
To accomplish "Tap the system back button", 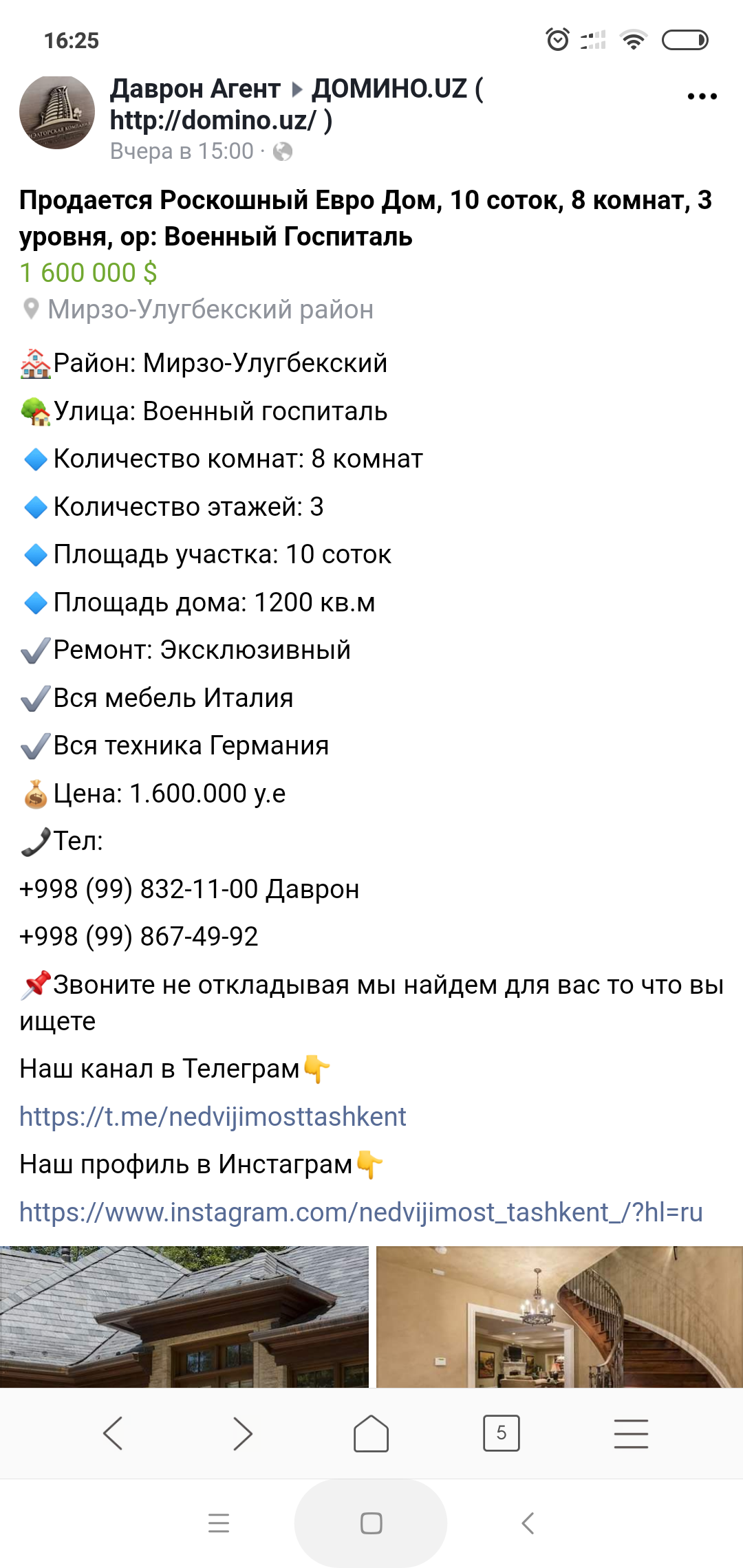I will [x=528, y=1523].
